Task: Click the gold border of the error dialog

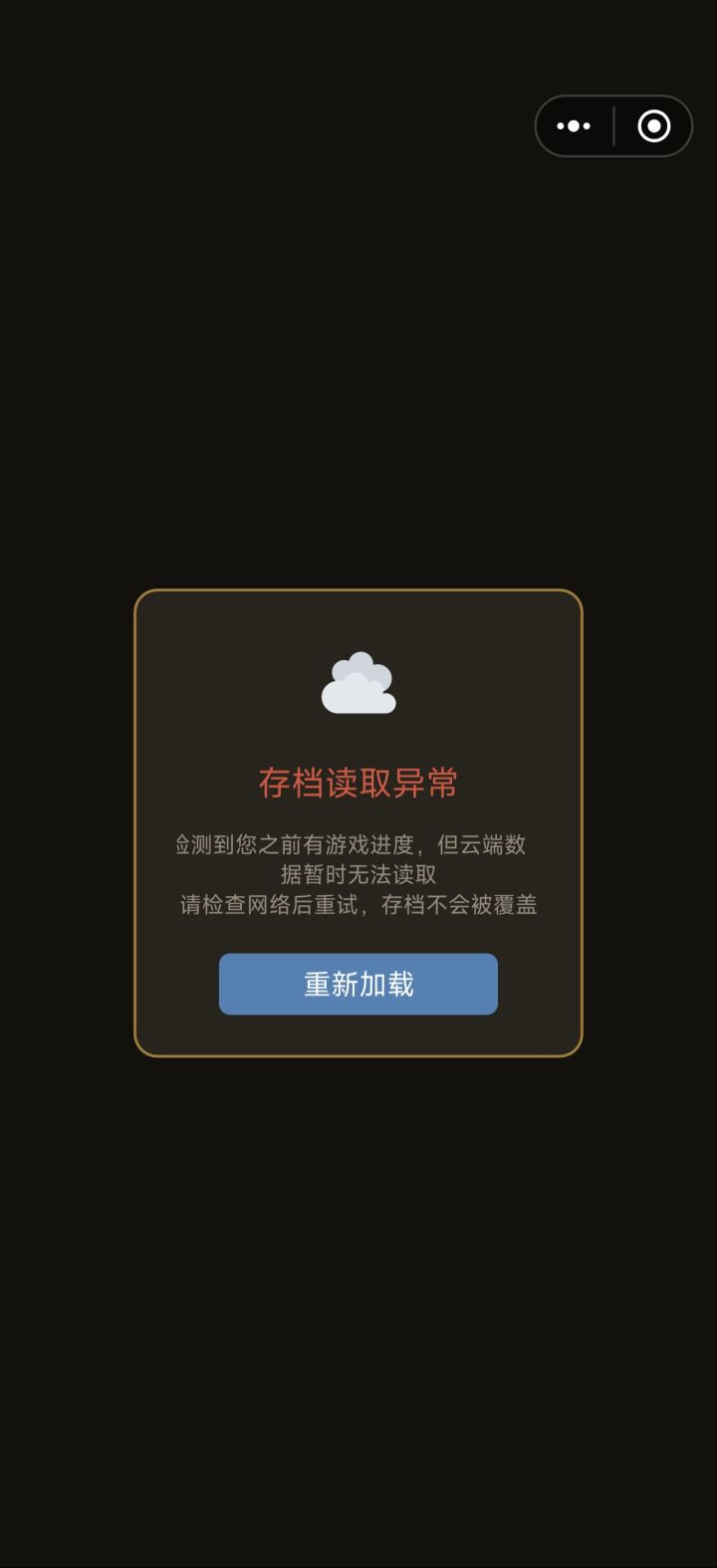Action: pyautogui.click(x=358, y=592)
